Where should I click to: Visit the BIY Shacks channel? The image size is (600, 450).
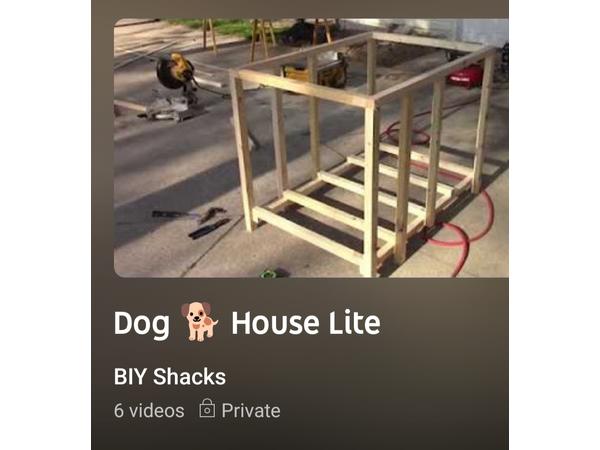click(170, 377)
